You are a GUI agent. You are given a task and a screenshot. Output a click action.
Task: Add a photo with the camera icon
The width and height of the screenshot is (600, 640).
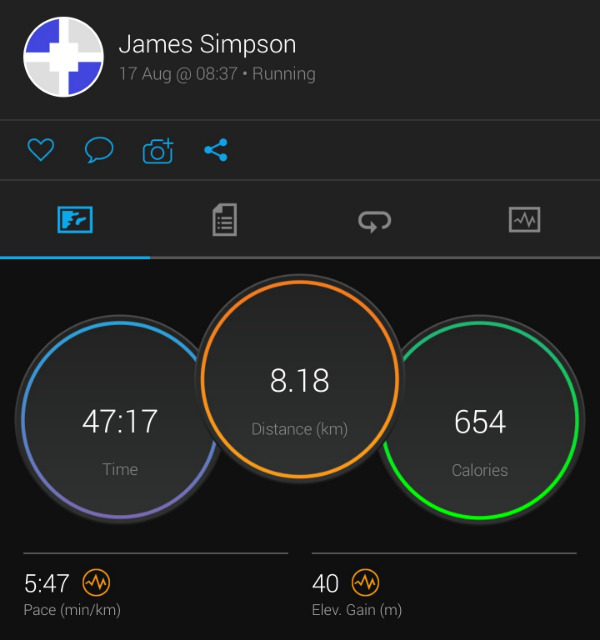(158, 151)
